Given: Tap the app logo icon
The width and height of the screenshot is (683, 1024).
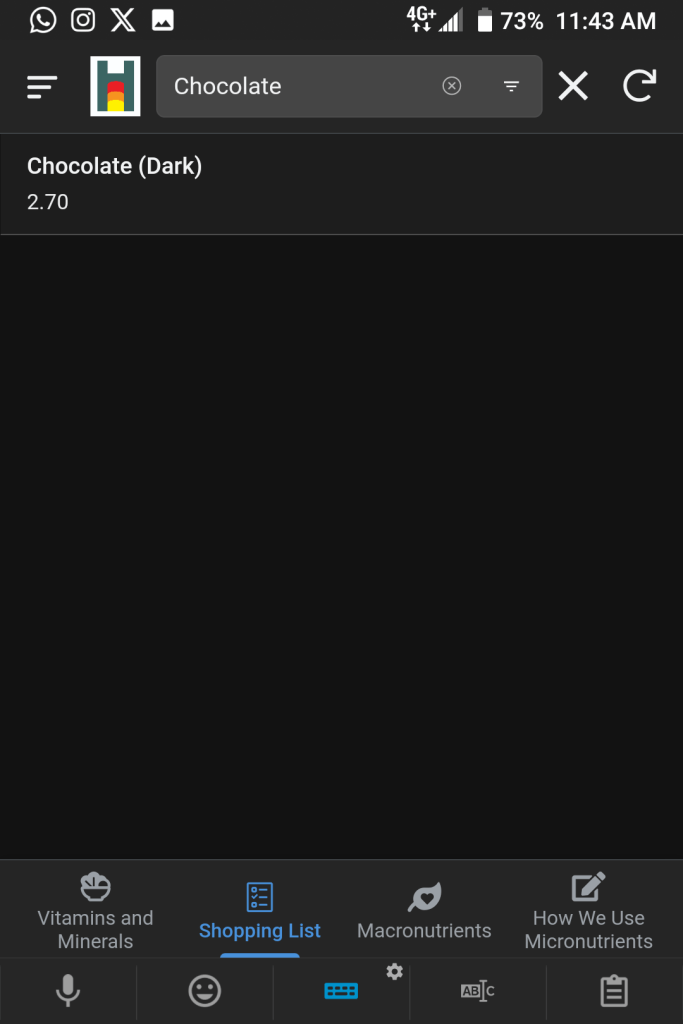Looking at the screenshot, I should [115, 86].
